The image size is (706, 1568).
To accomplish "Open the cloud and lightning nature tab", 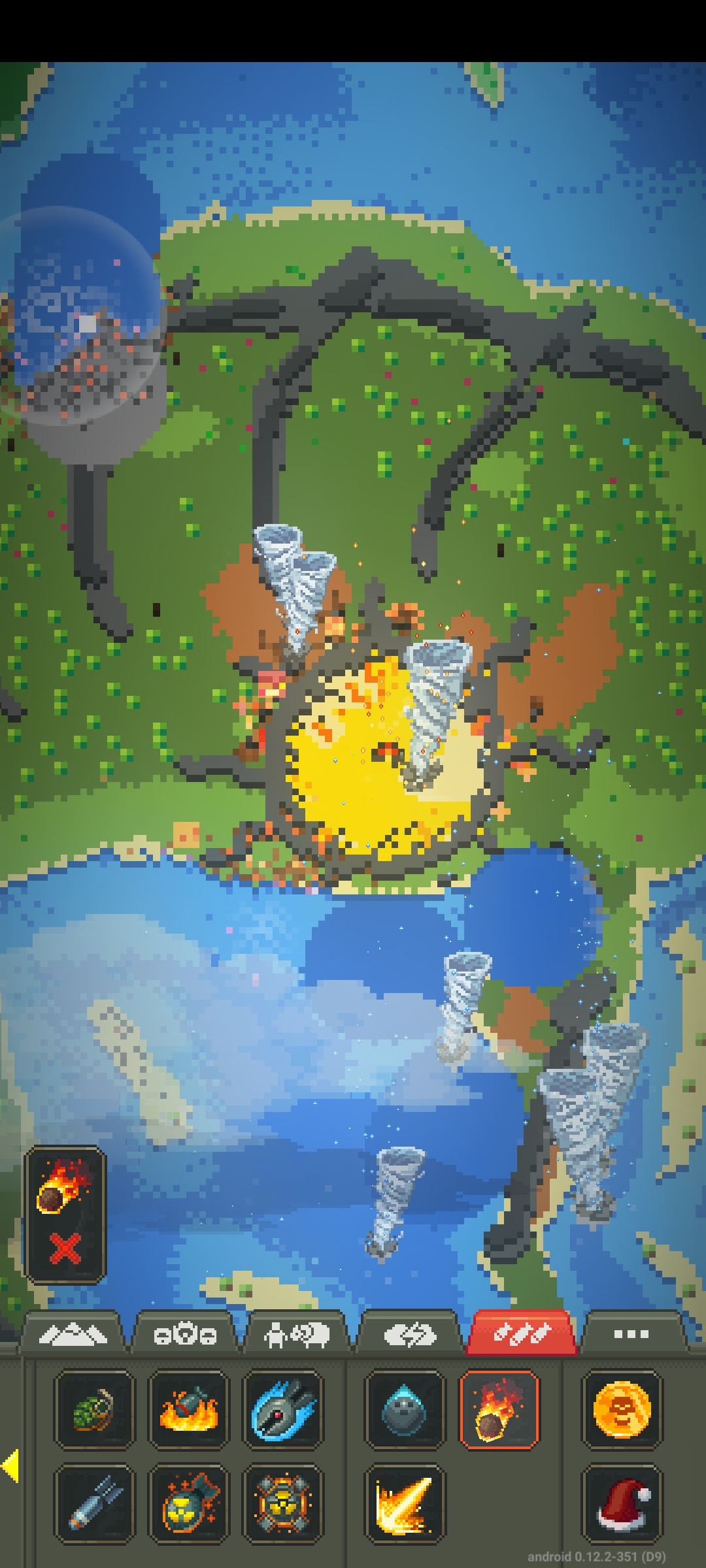I will coord(410,1334).
